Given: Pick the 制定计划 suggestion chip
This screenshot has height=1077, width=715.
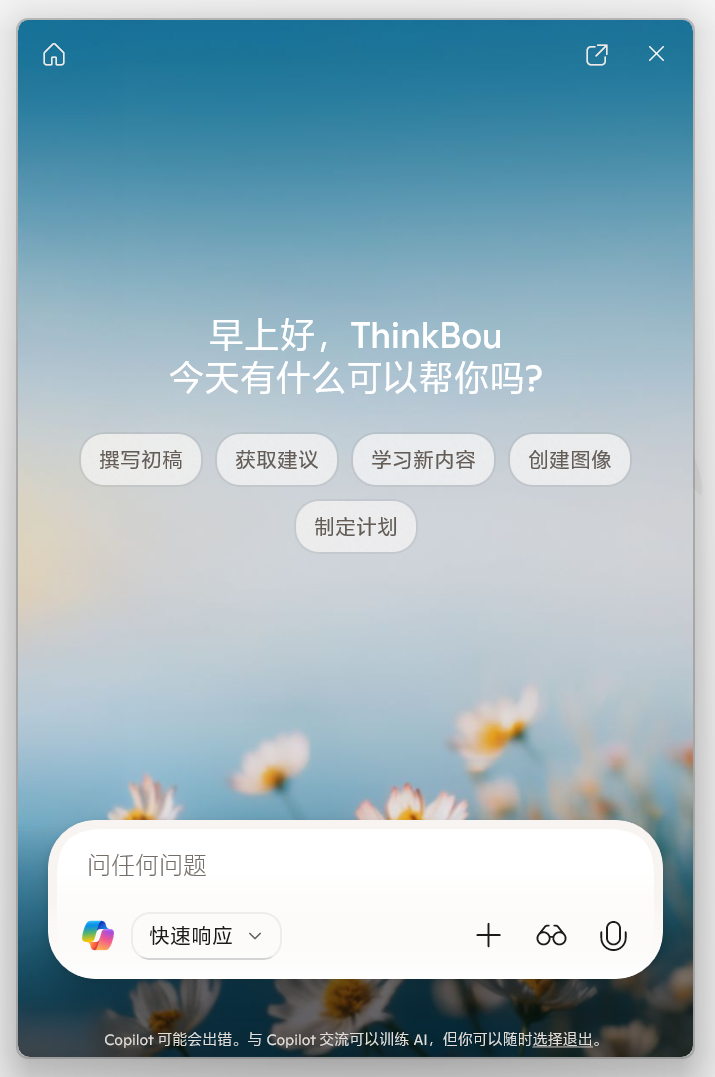Looking at the screenshot, I should click(x=356, y=527).
